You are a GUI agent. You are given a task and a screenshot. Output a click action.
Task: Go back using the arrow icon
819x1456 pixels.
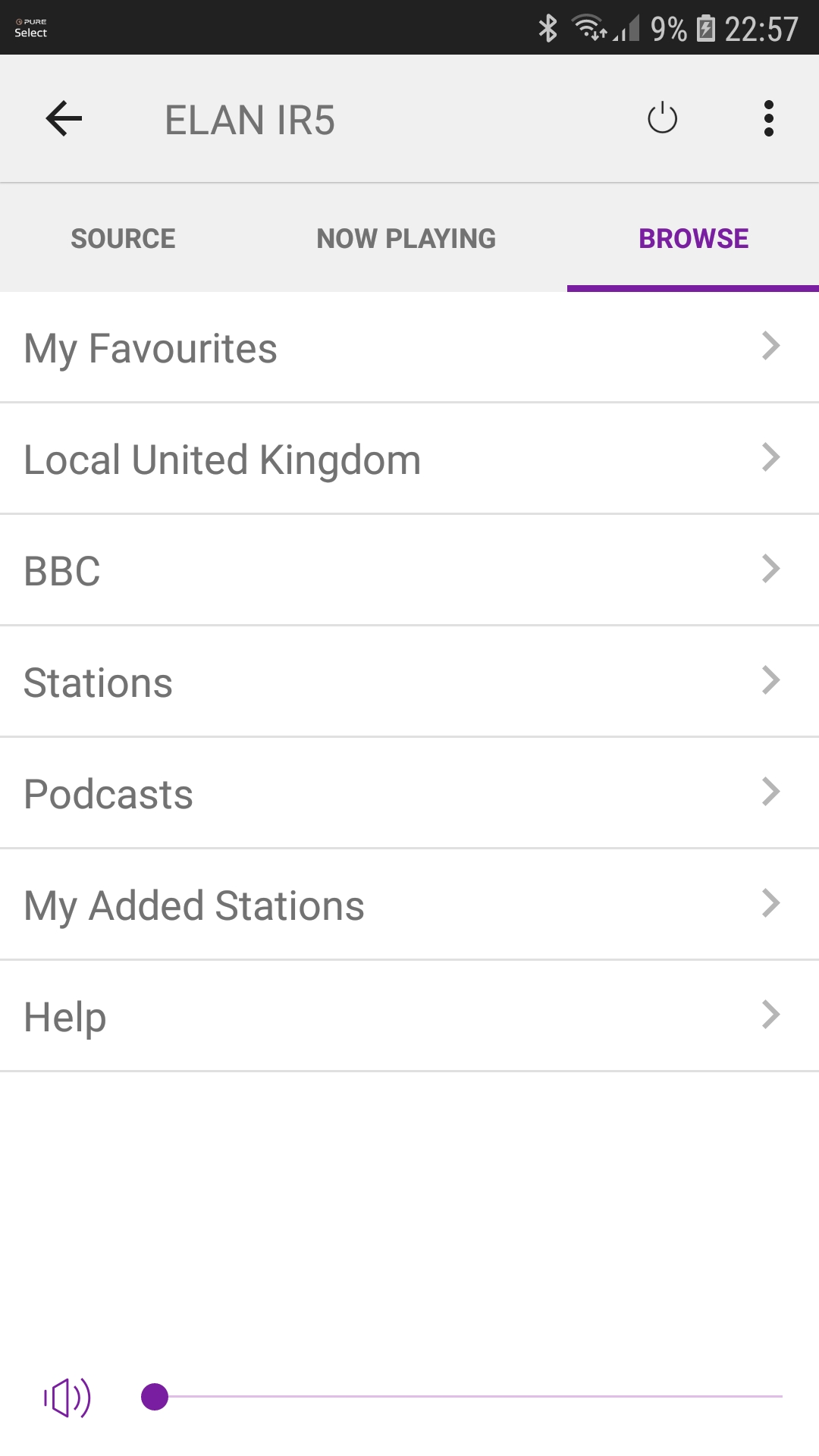(x=64, y=118)
